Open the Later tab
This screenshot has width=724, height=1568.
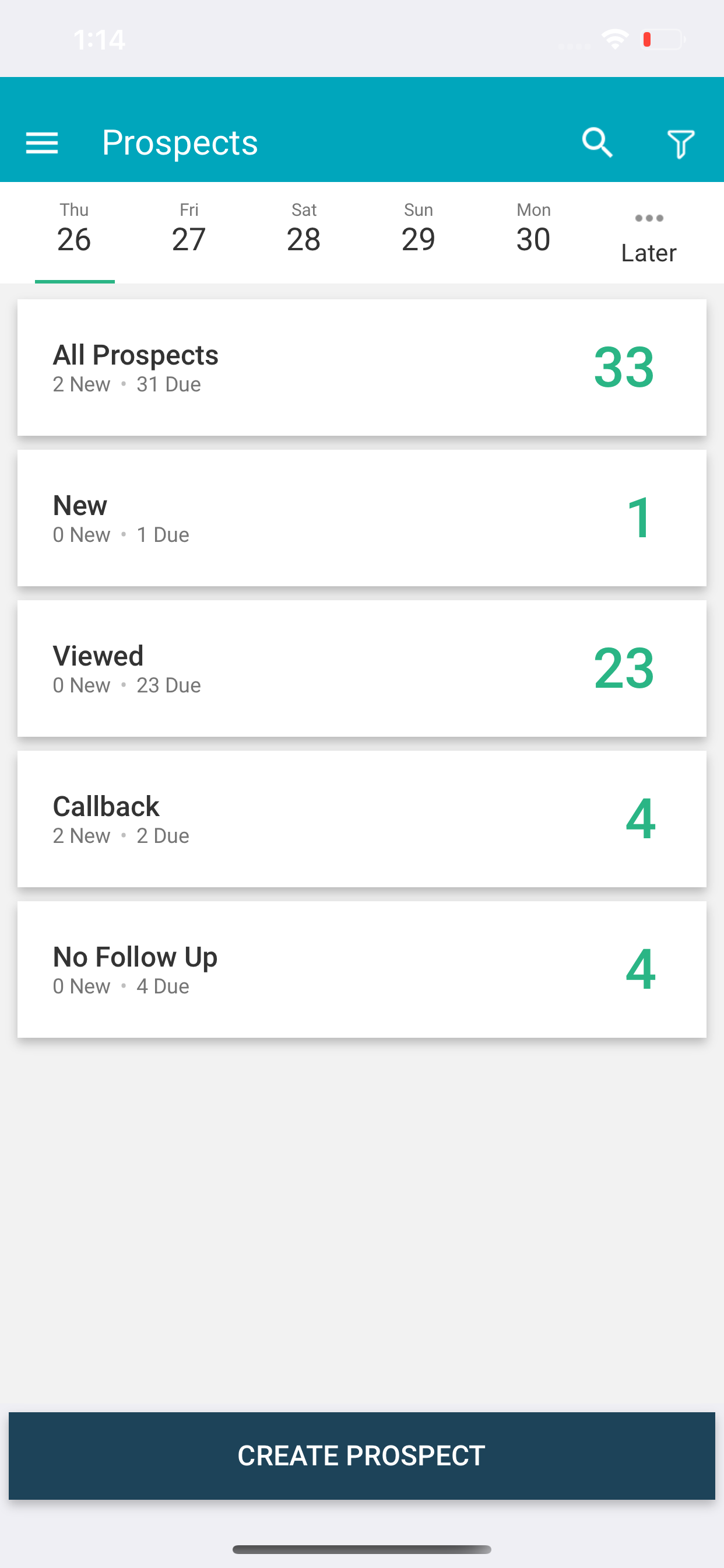[649, 237]
